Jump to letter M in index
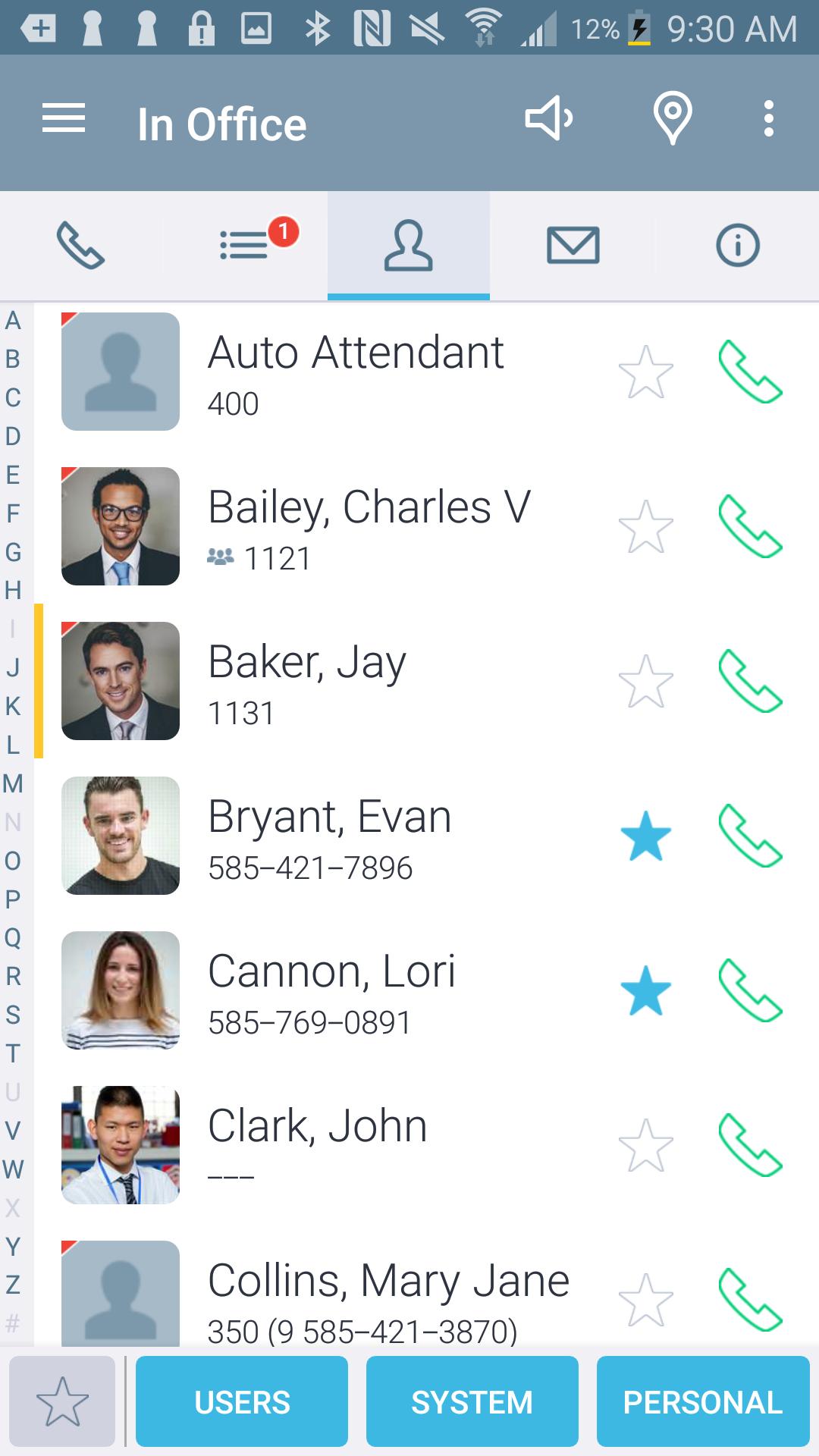The height and width of the screenshot is (1456, 819). [x=13, y=783]
